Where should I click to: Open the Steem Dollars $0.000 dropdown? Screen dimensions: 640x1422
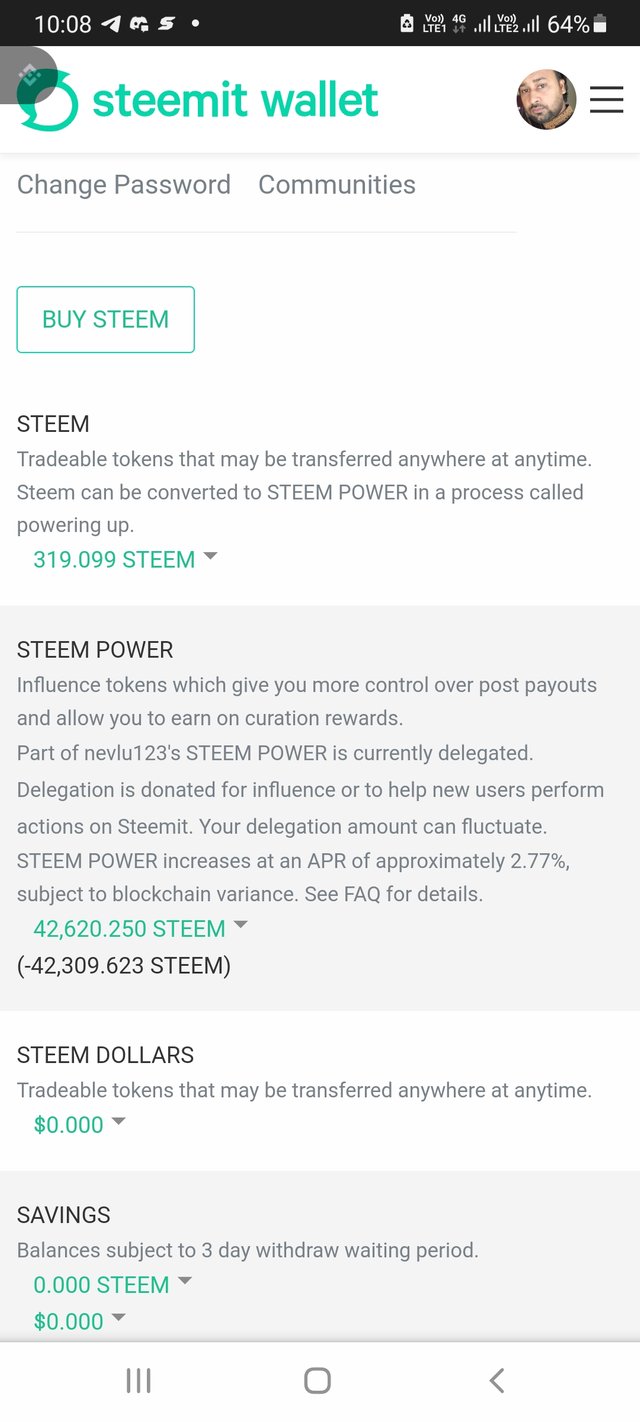tap(79, 1125)
